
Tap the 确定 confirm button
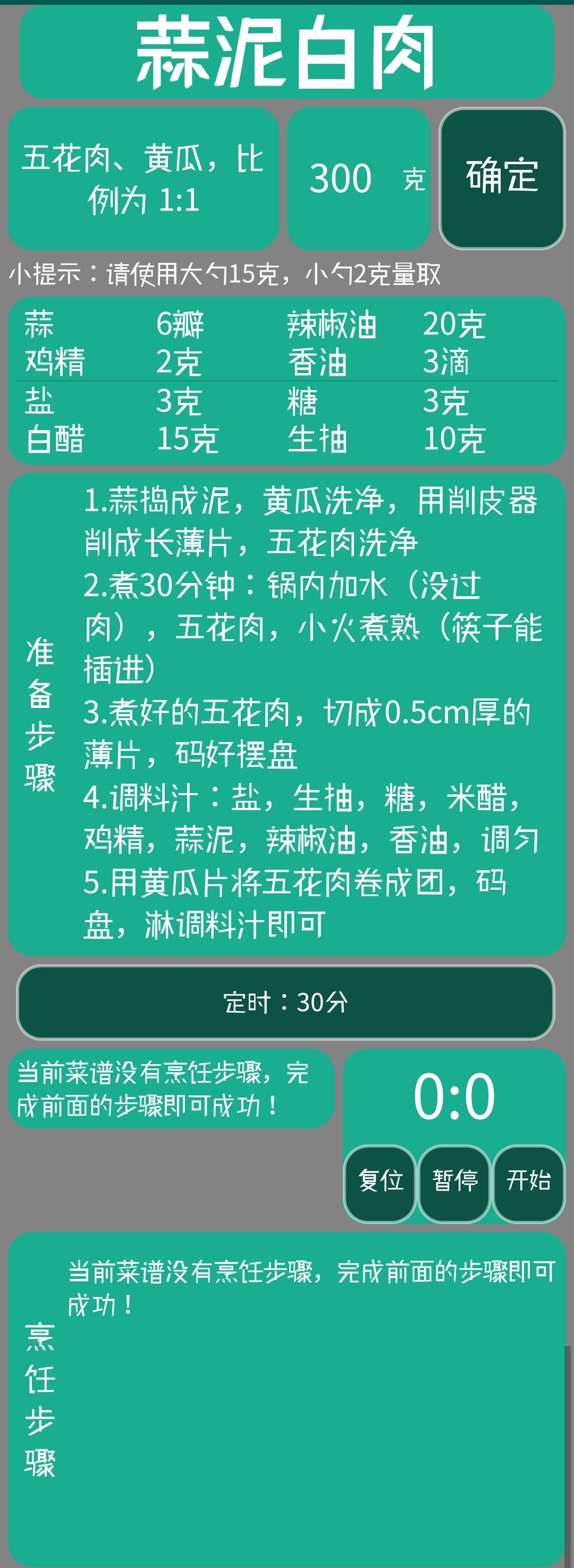pos(502,179)
